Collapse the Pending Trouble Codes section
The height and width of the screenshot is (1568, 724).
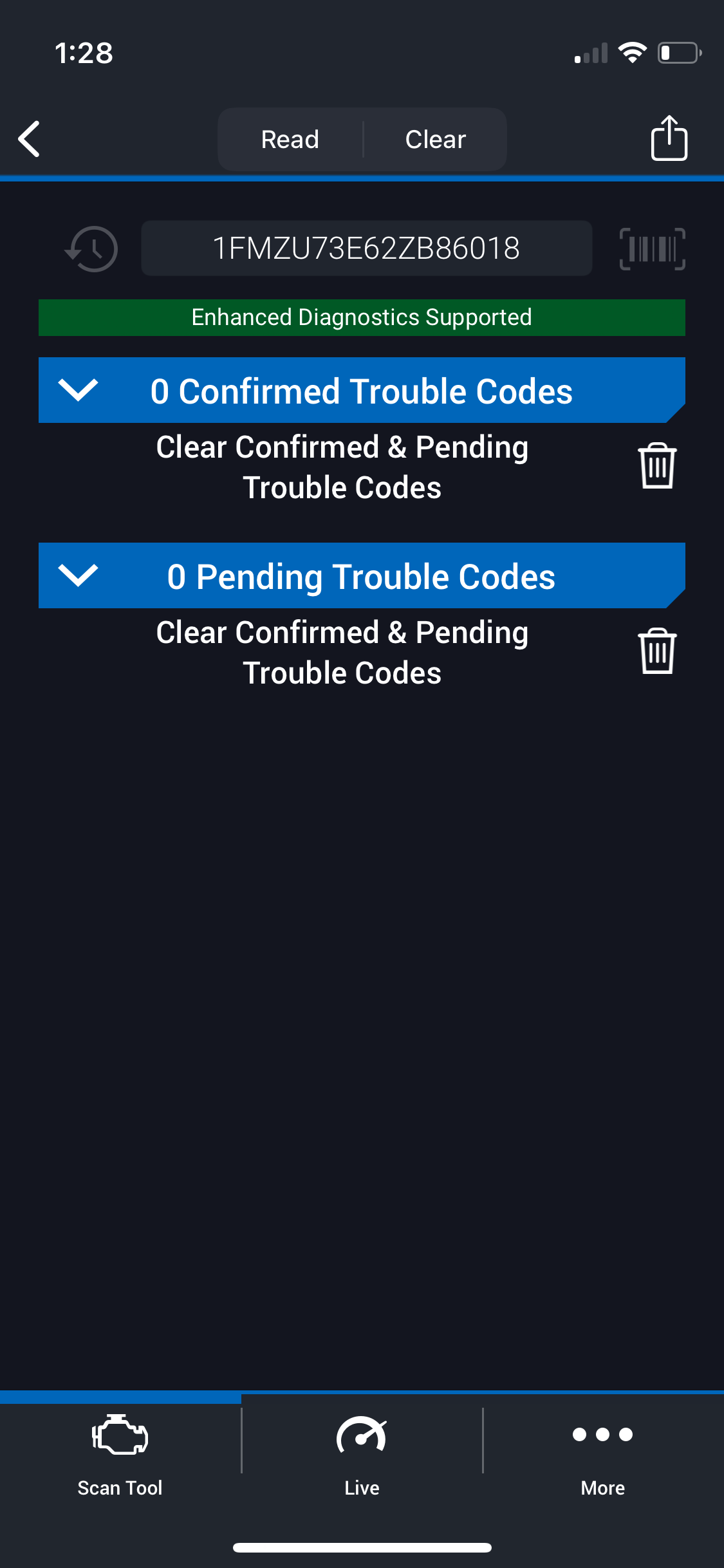tap(78, 575)
